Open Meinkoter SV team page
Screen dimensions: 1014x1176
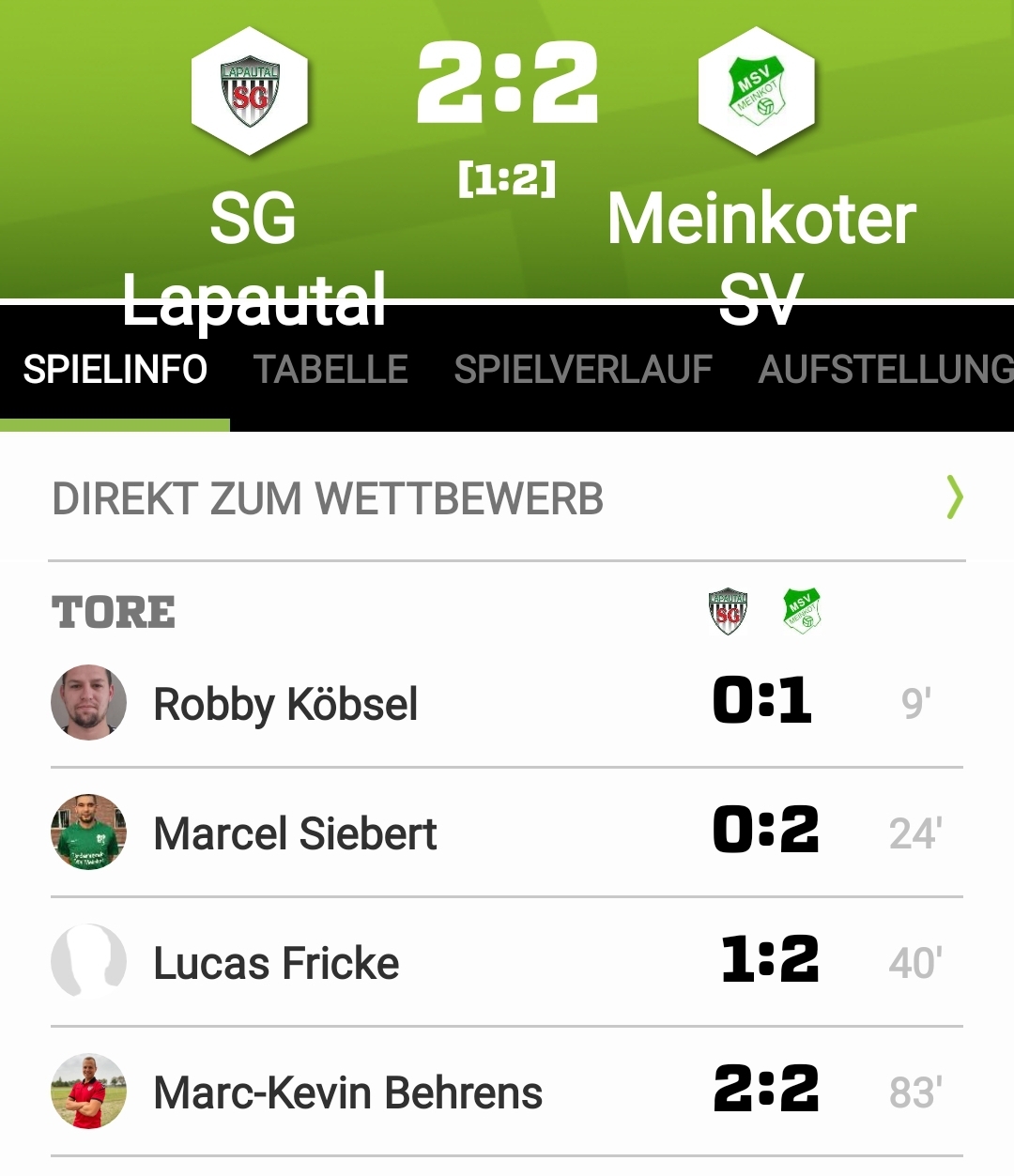click(757, 90)
